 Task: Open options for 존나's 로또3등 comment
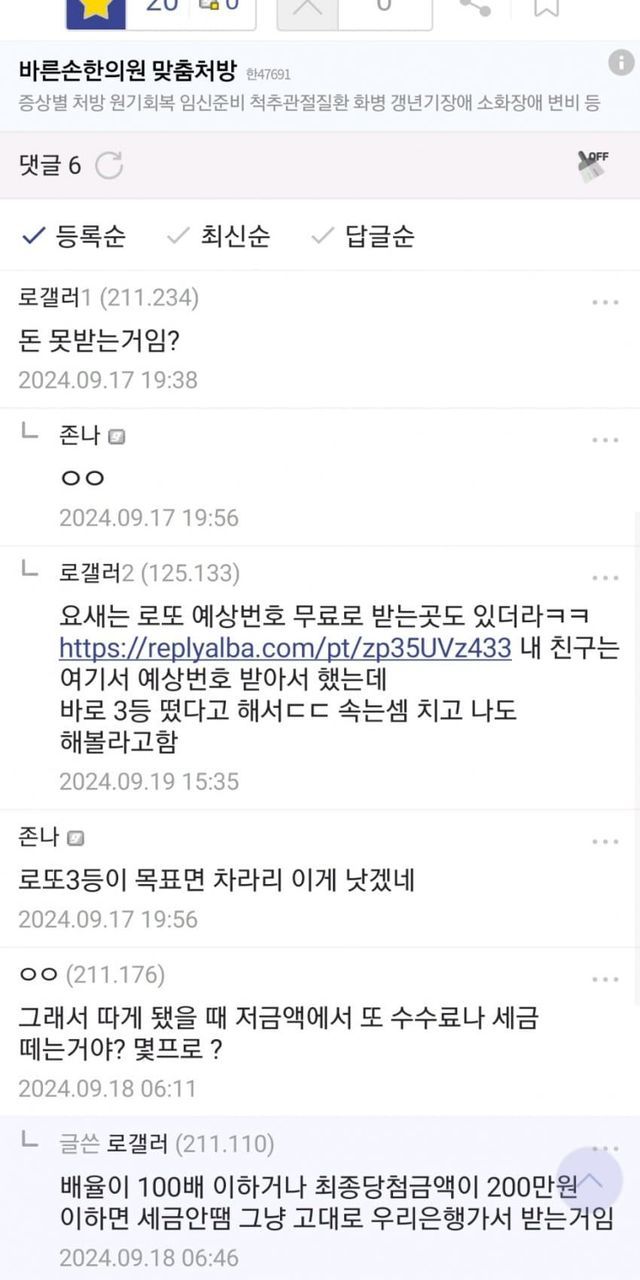tap(605, 841)
